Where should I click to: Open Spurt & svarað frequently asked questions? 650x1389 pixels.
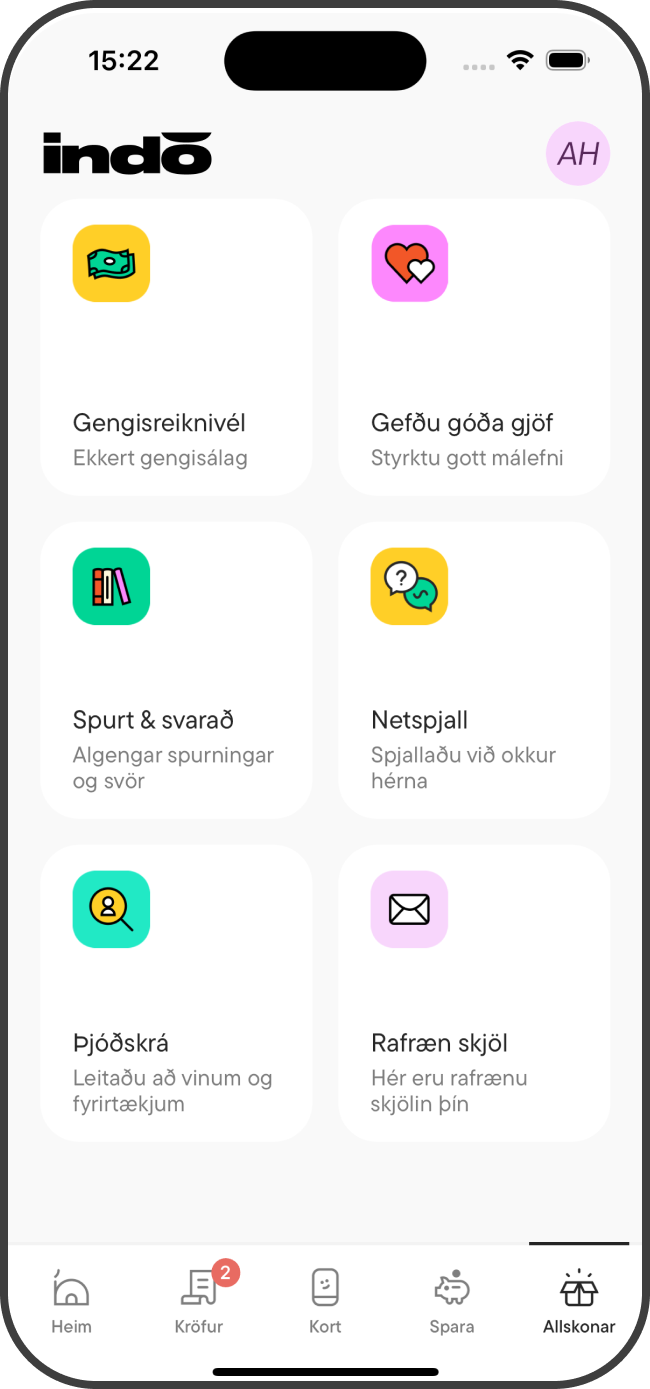[x=176, y=670]
